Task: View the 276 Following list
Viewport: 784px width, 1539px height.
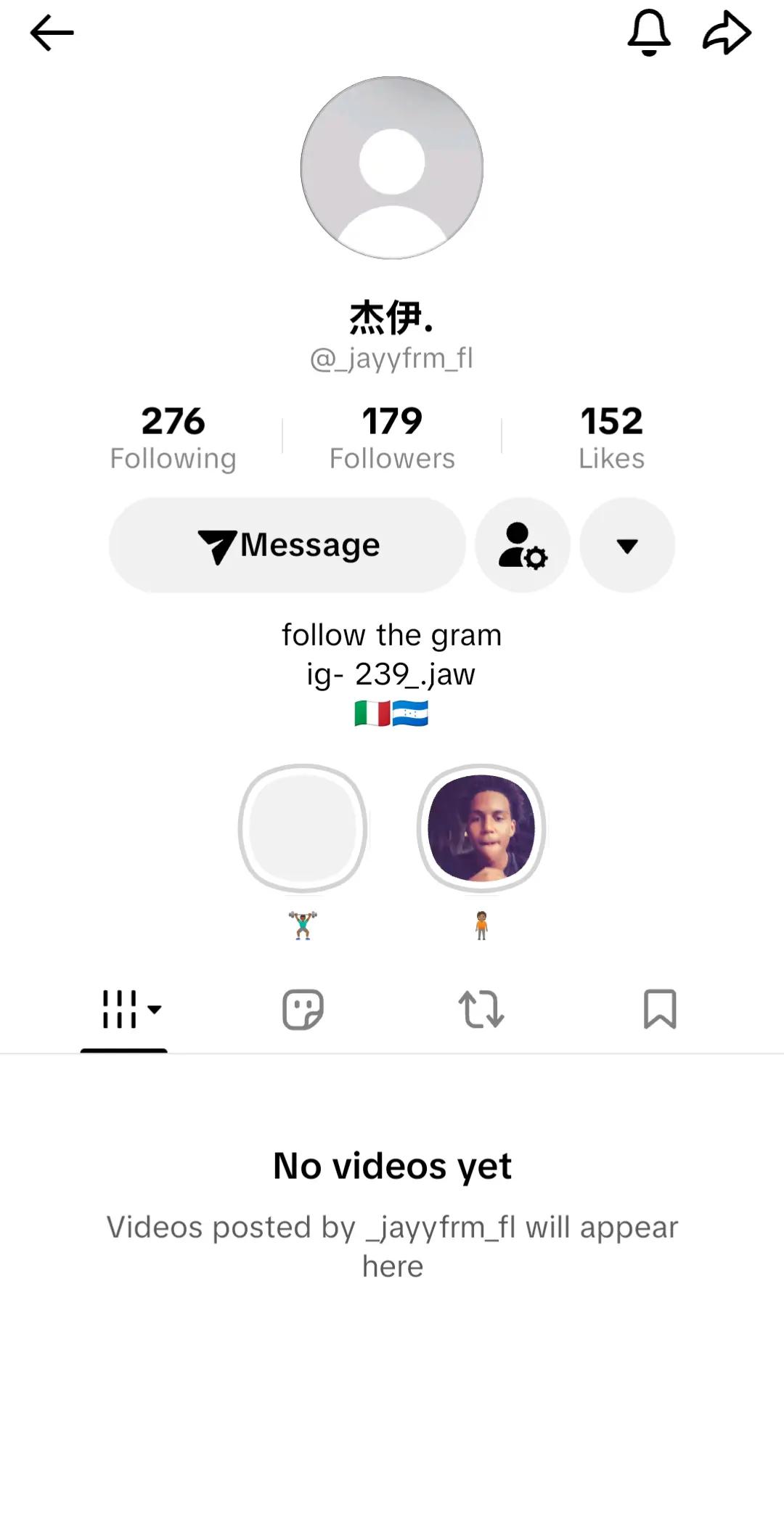Action: (x=173, y=438)
